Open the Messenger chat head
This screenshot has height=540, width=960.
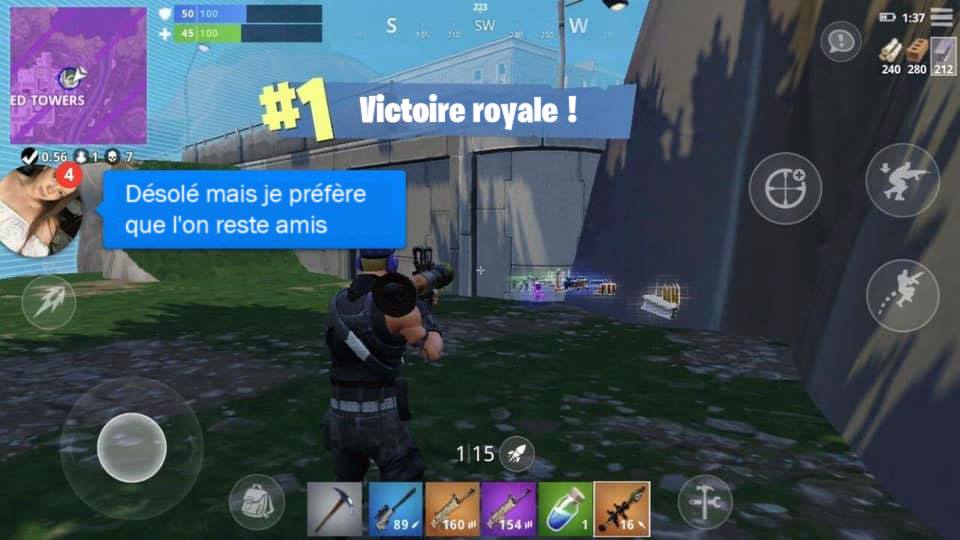pyautogui.click(x=40, y=212)
